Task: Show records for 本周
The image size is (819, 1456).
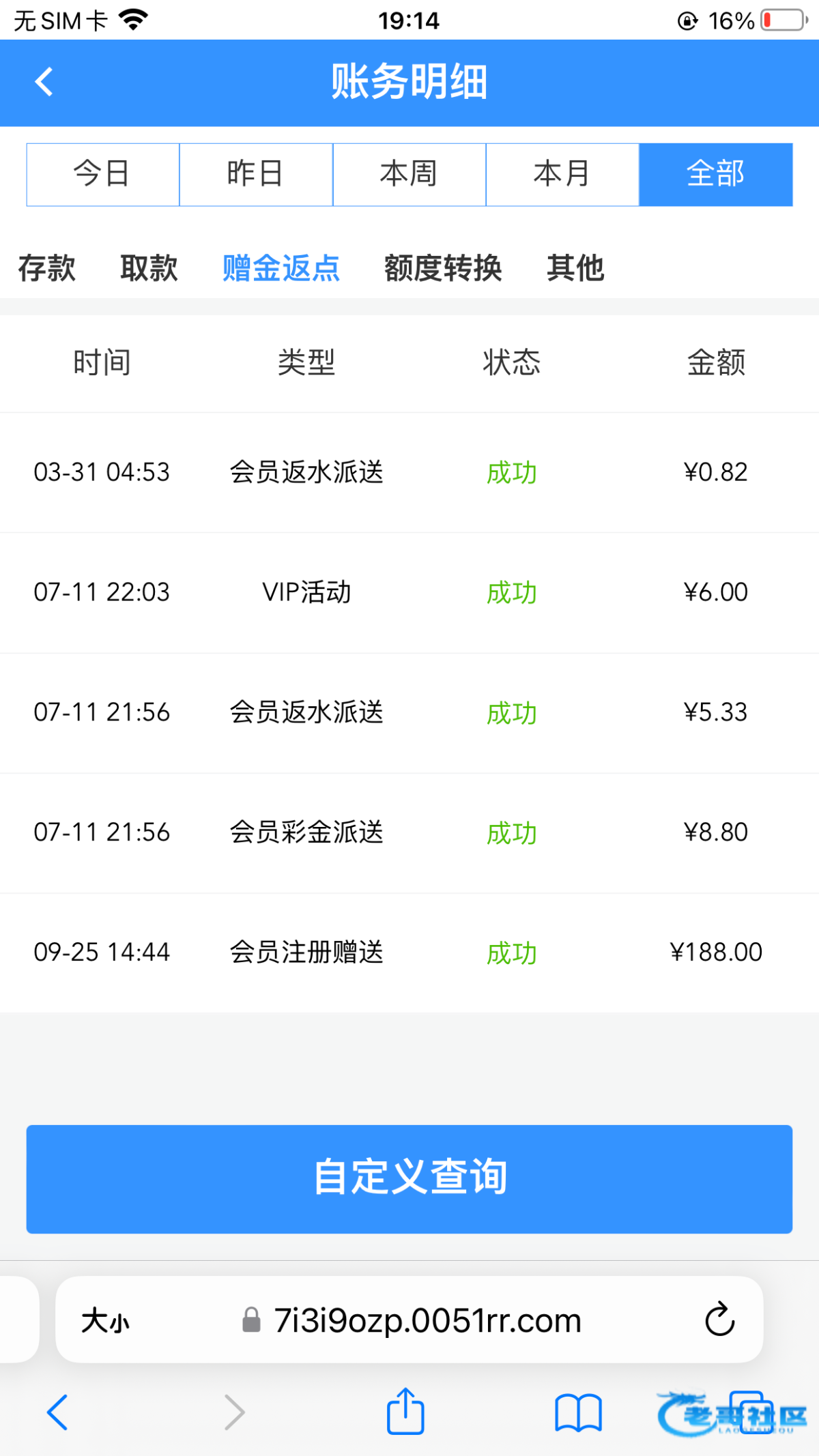Action: (409, 174)
